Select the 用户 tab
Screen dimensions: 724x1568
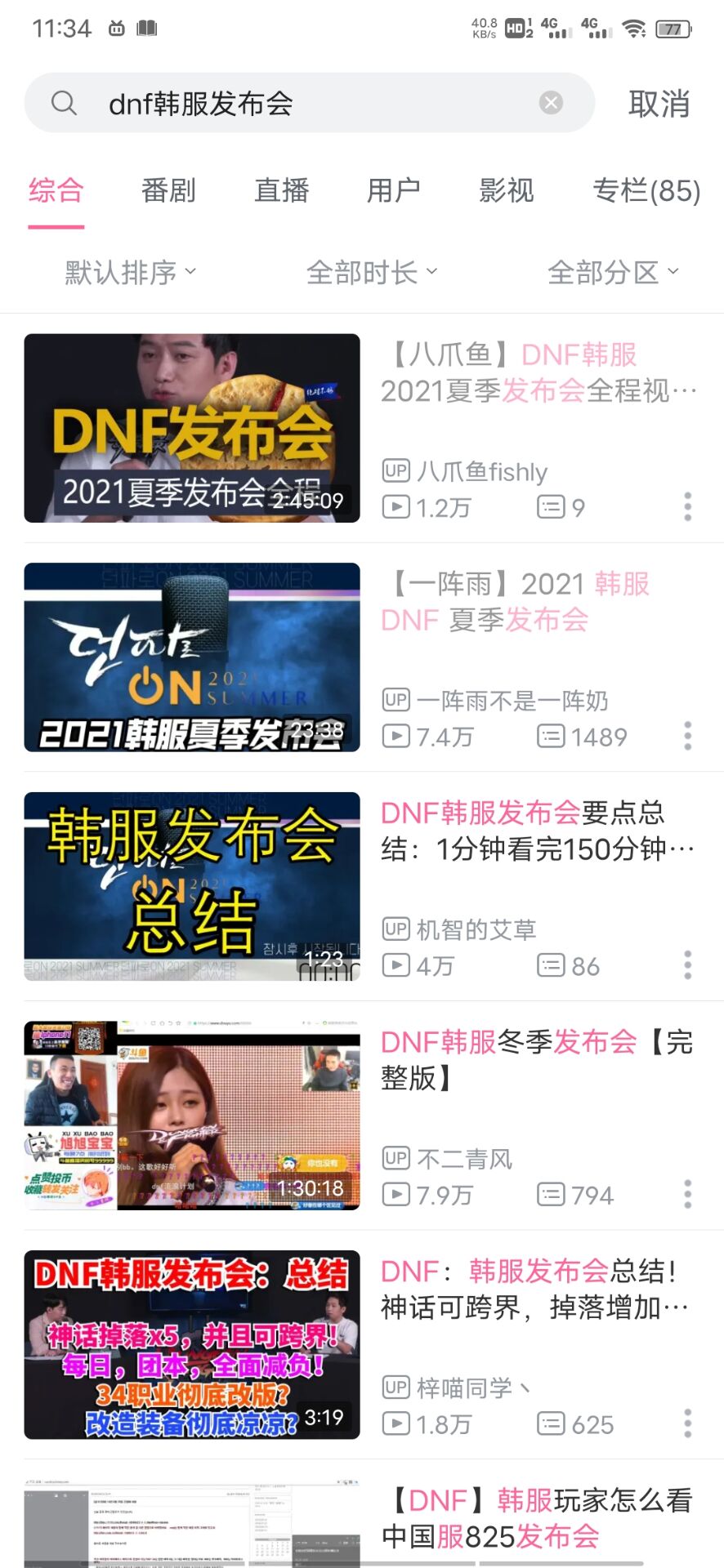(393, 190)
